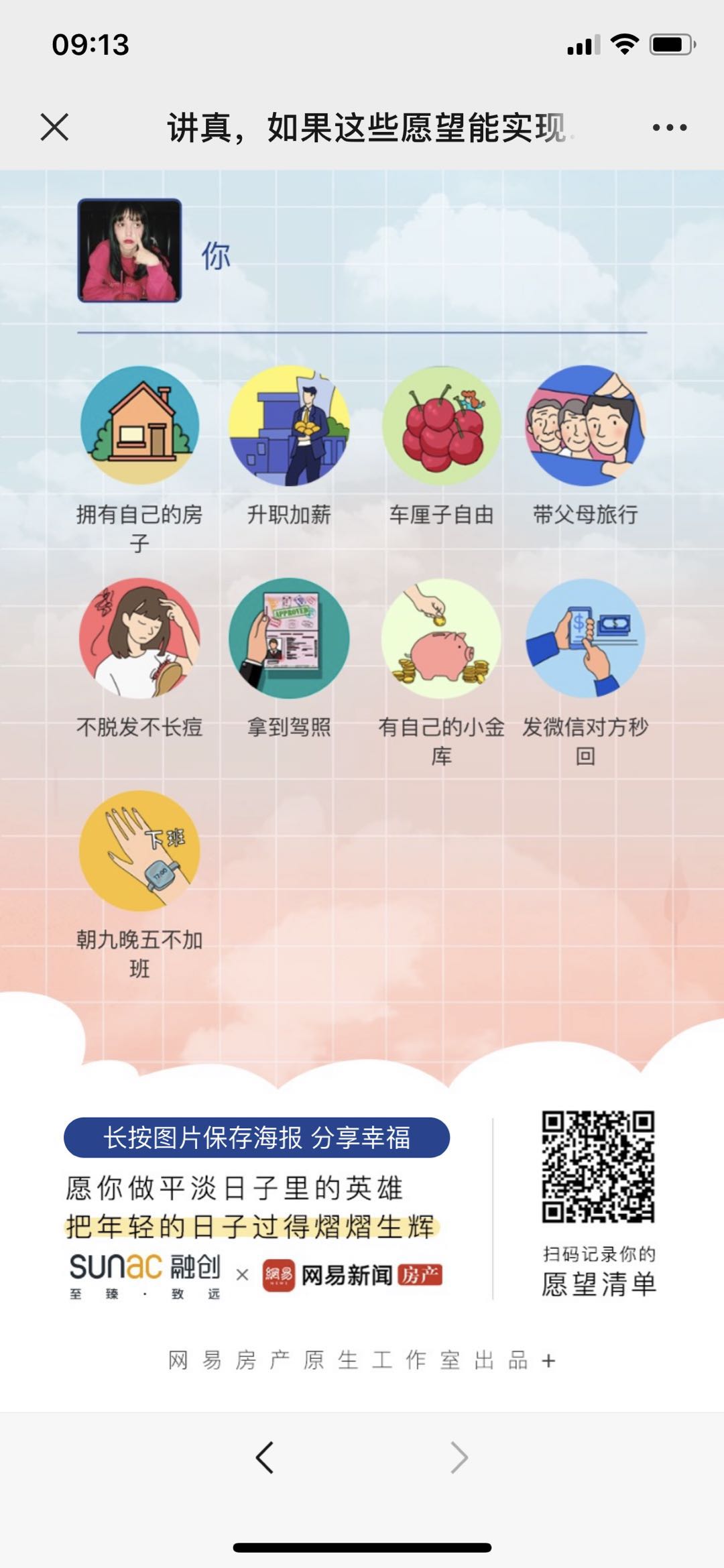Image resolution: width=724 pixels, height=1568 pixels.
Task: Open the three-dot more options menu
Action: pos(669,127)
